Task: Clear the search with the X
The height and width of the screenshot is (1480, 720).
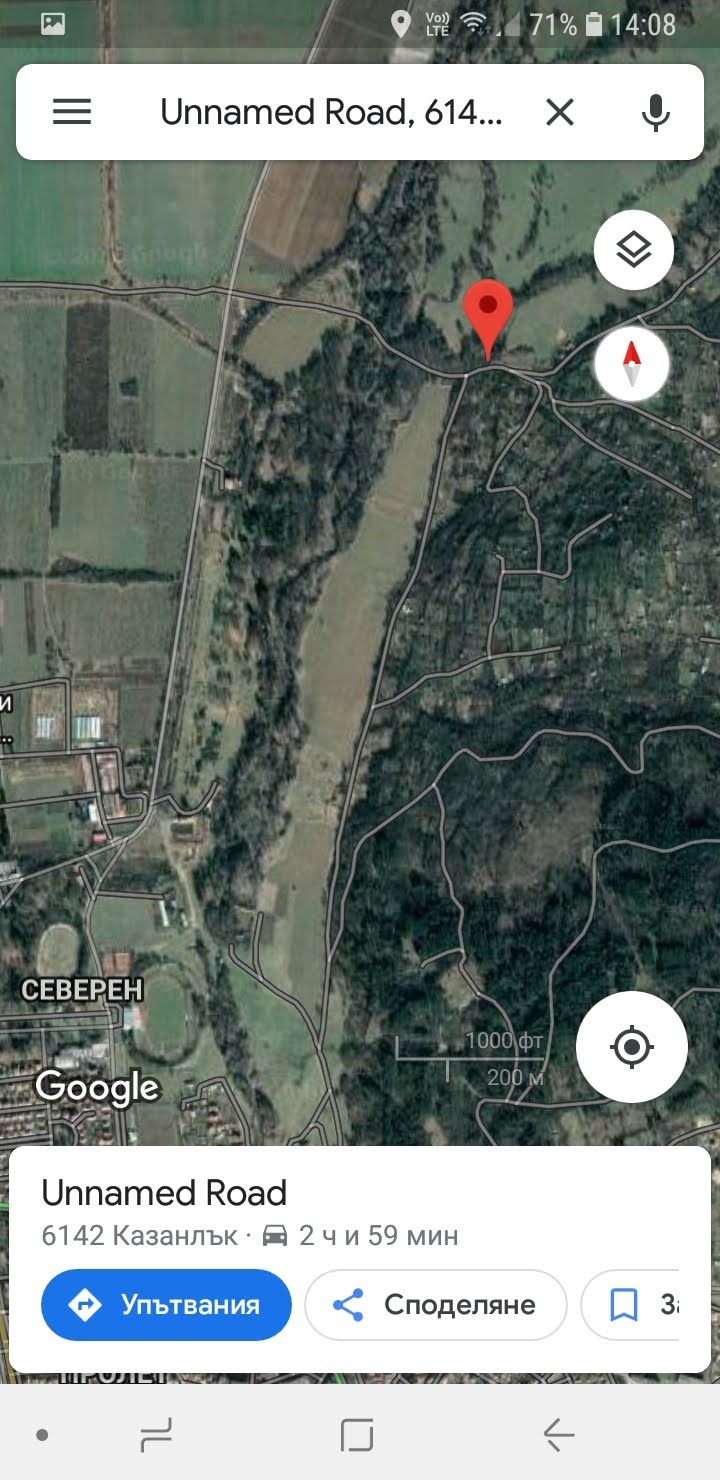Action: coord(560,112)
